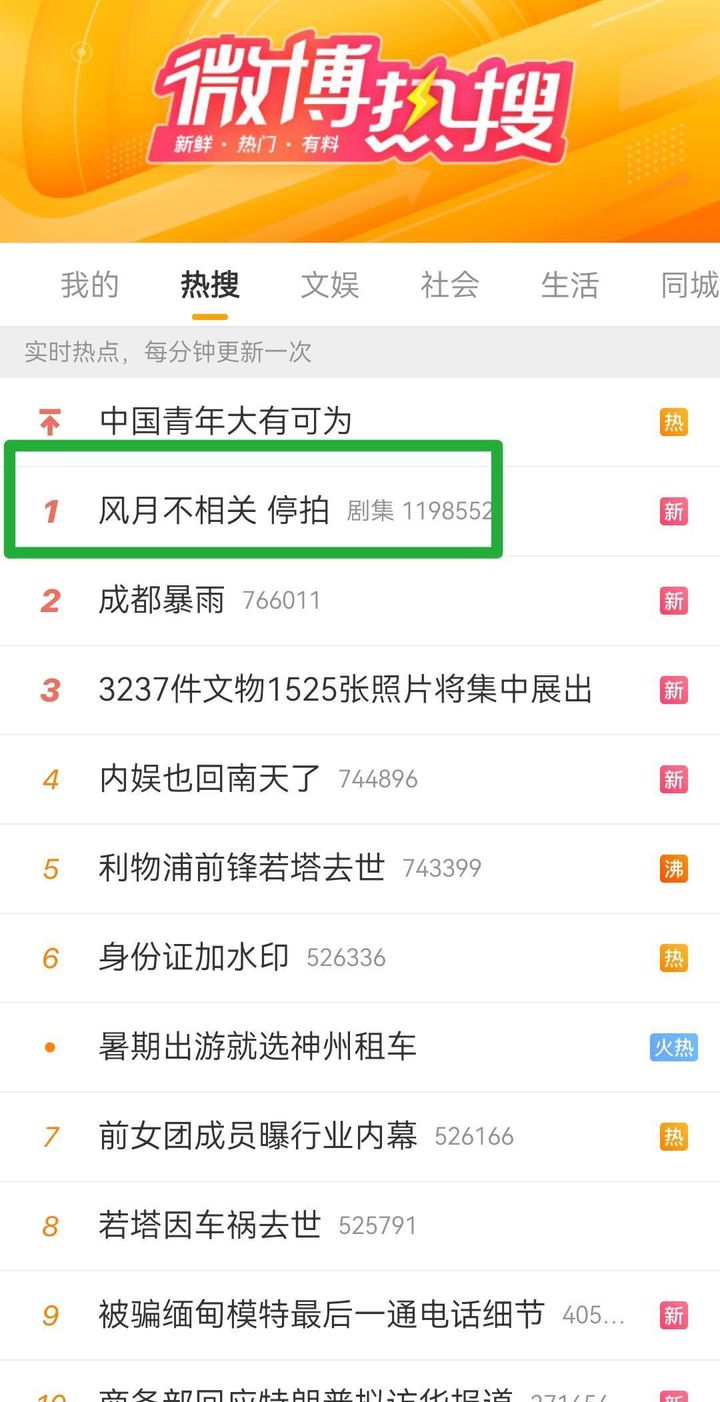Open top trending 风月不相关 停拍
Screen dimensions: 720x1402
214,511
